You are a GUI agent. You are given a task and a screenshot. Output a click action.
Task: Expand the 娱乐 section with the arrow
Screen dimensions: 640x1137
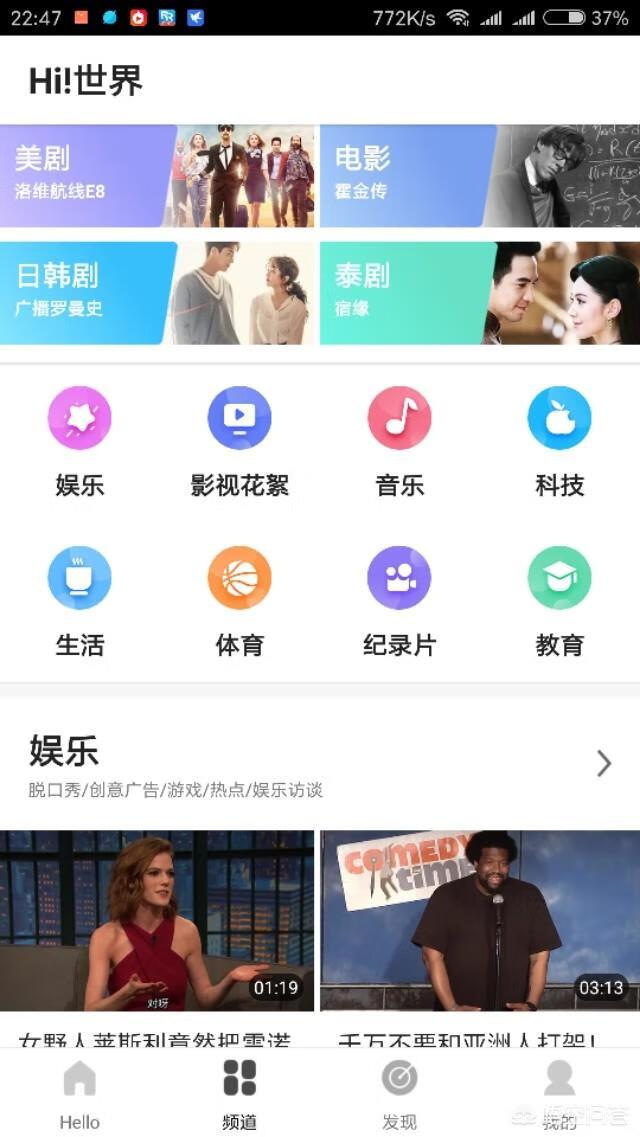coord(604,764)
